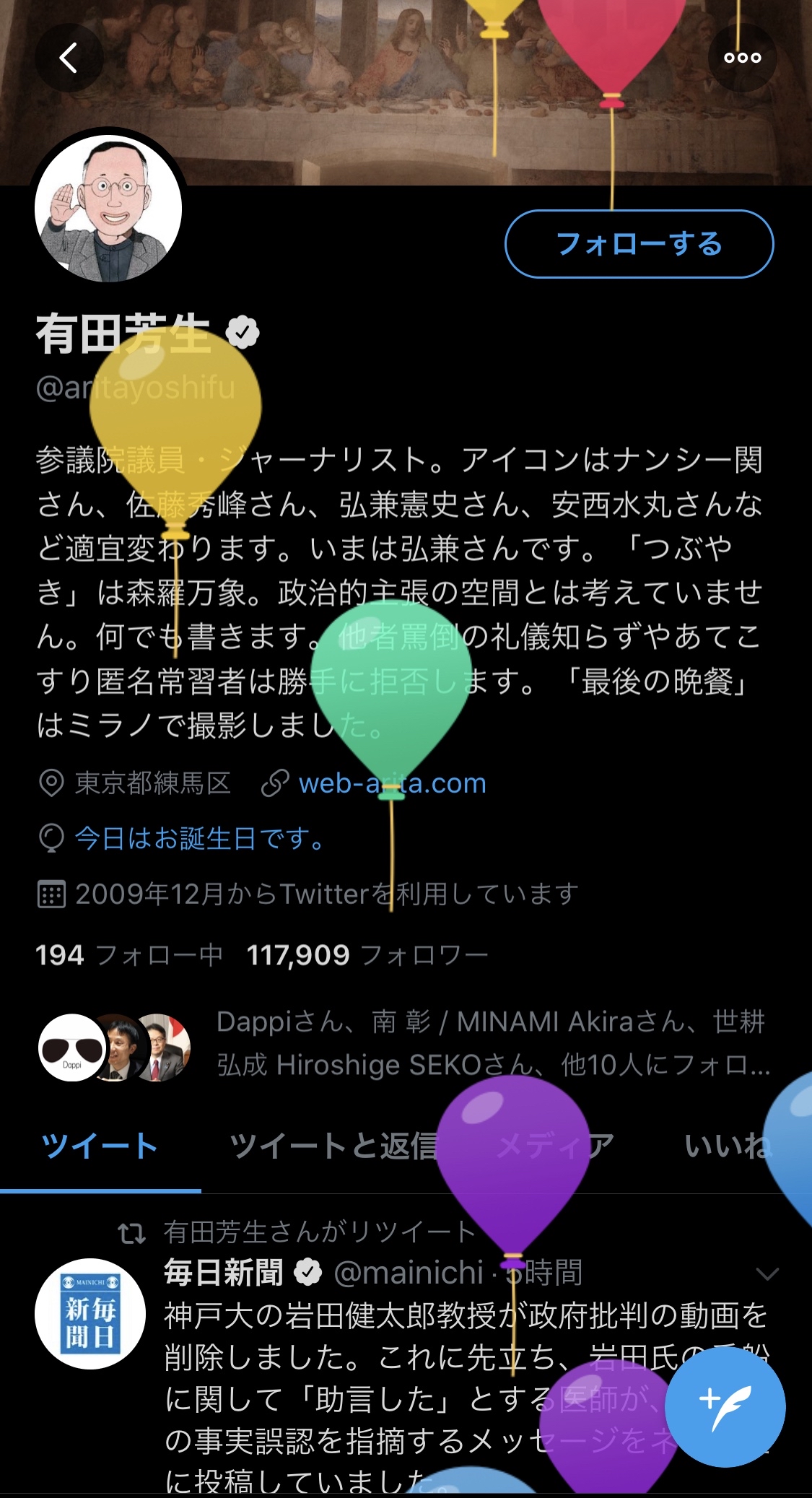The image size is (812, 1498).
Task: View the 117,909 フォロワー followers list
Action: [367, 955]
